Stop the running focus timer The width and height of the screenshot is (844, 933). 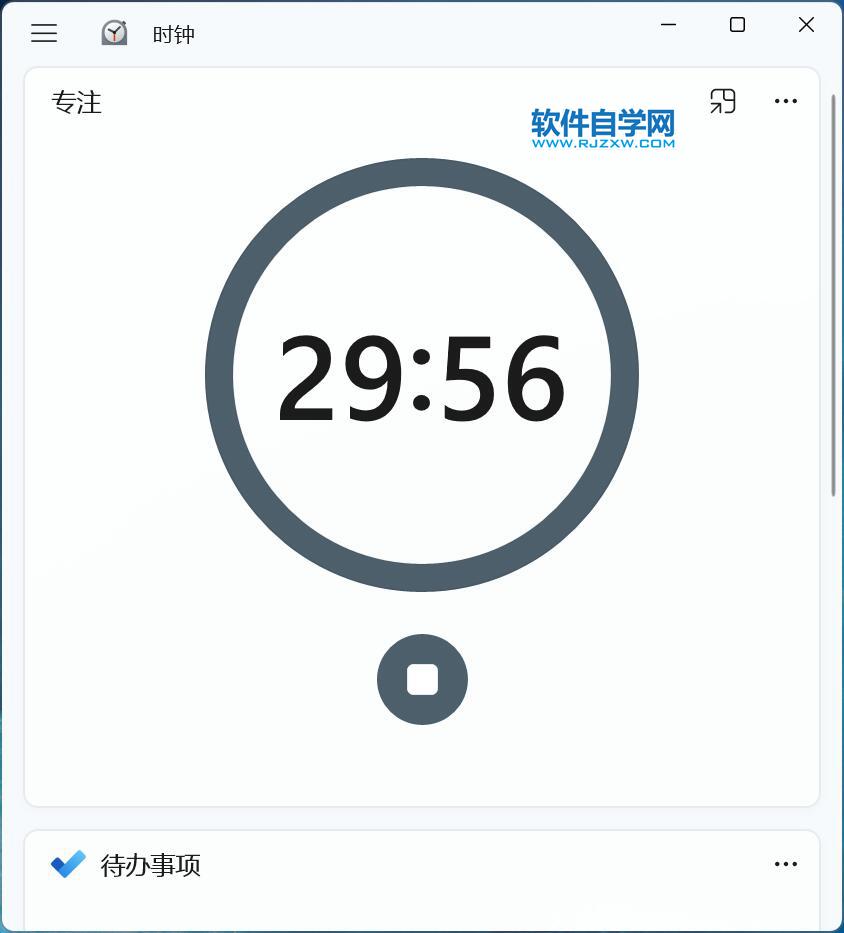[x=422, y=679]
